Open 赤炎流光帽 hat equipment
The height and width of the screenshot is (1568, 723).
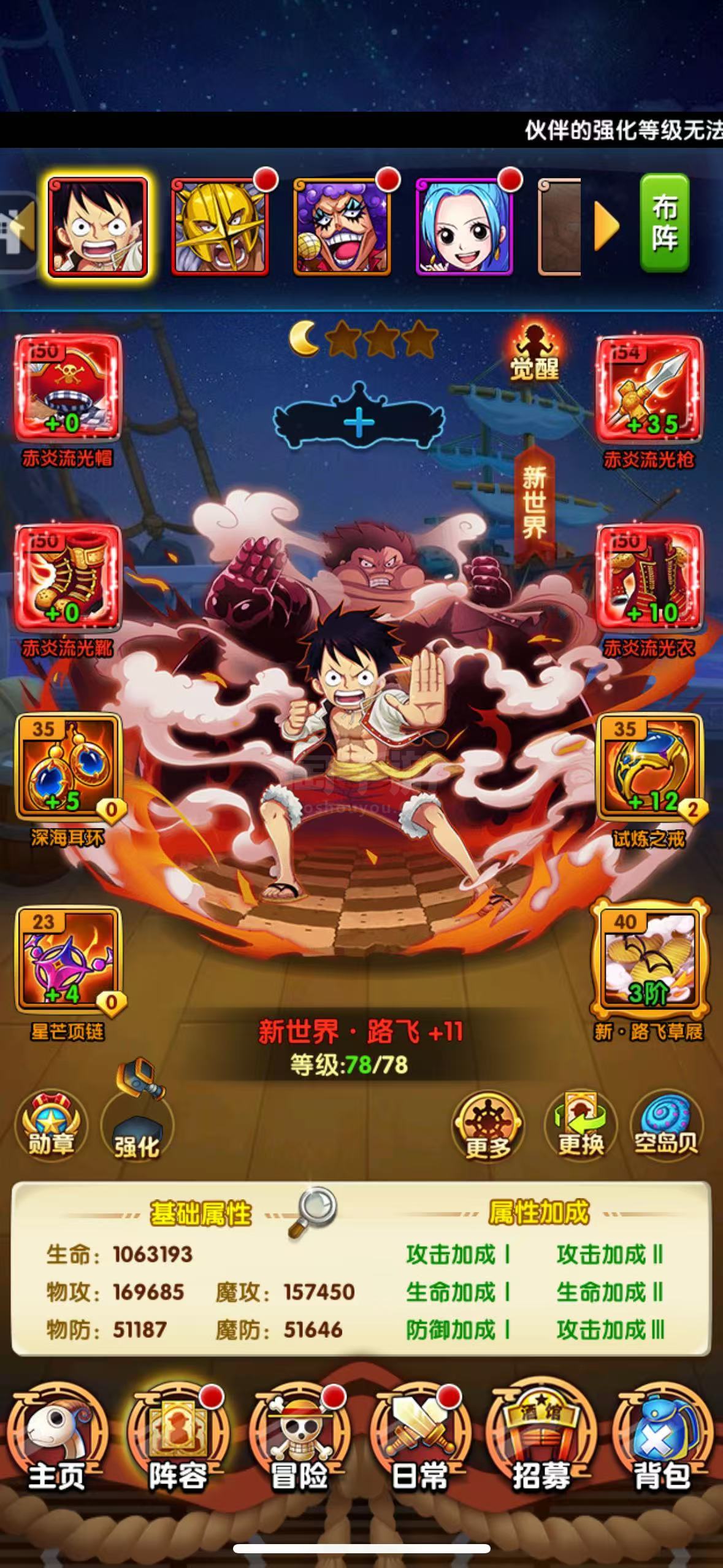(x=67, y=389)
